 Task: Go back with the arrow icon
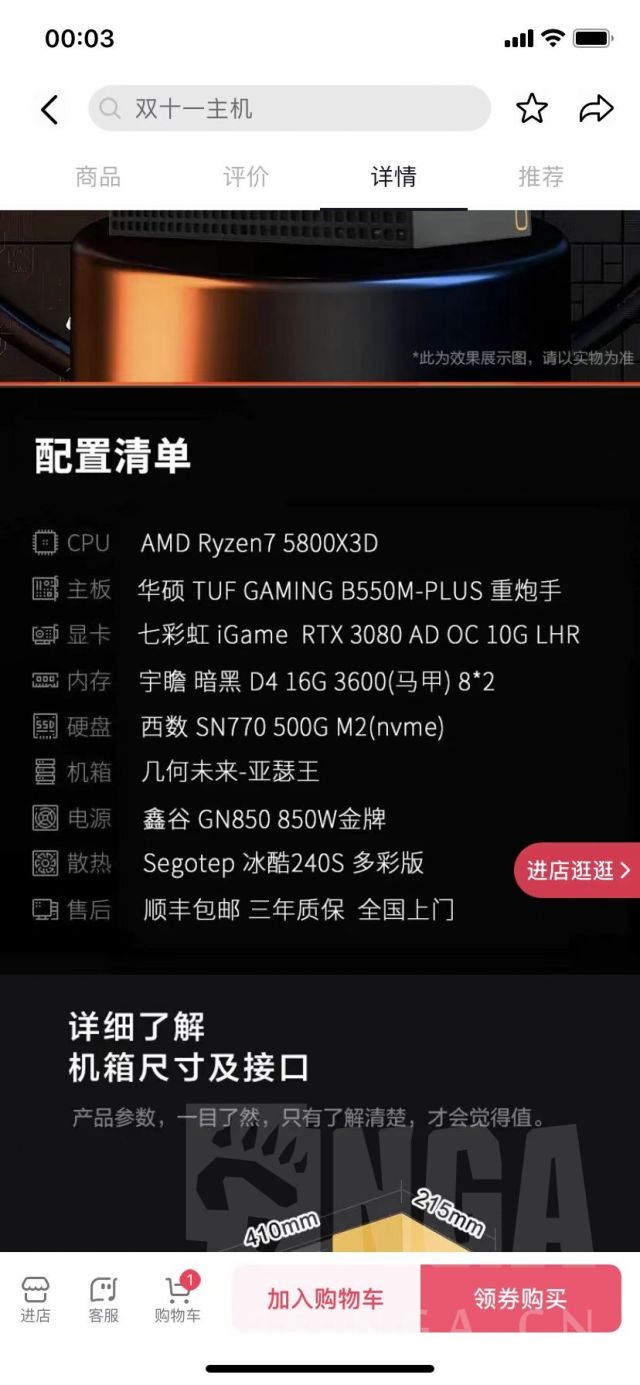coord(49,109)
